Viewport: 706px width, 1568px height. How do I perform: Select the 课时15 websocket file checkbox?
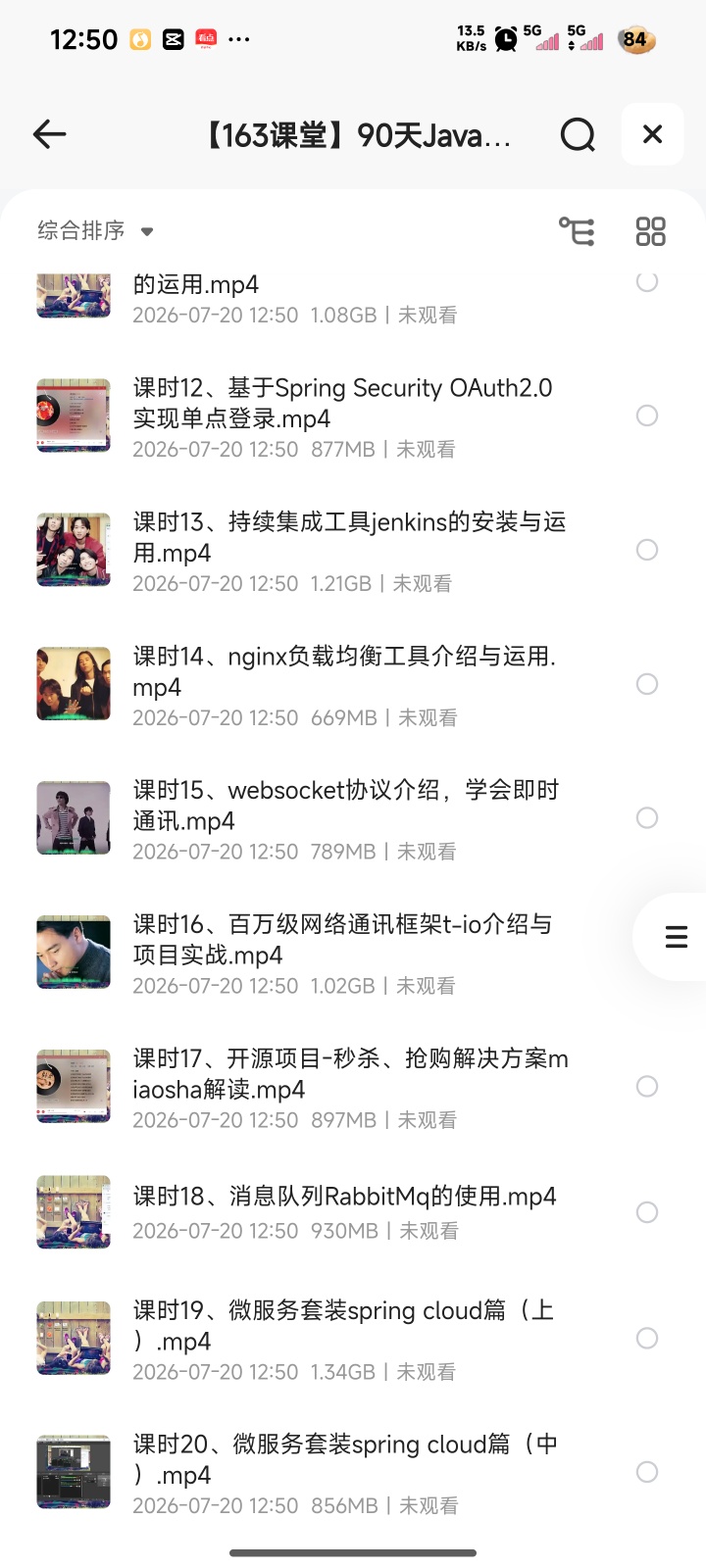click(647, 818)
